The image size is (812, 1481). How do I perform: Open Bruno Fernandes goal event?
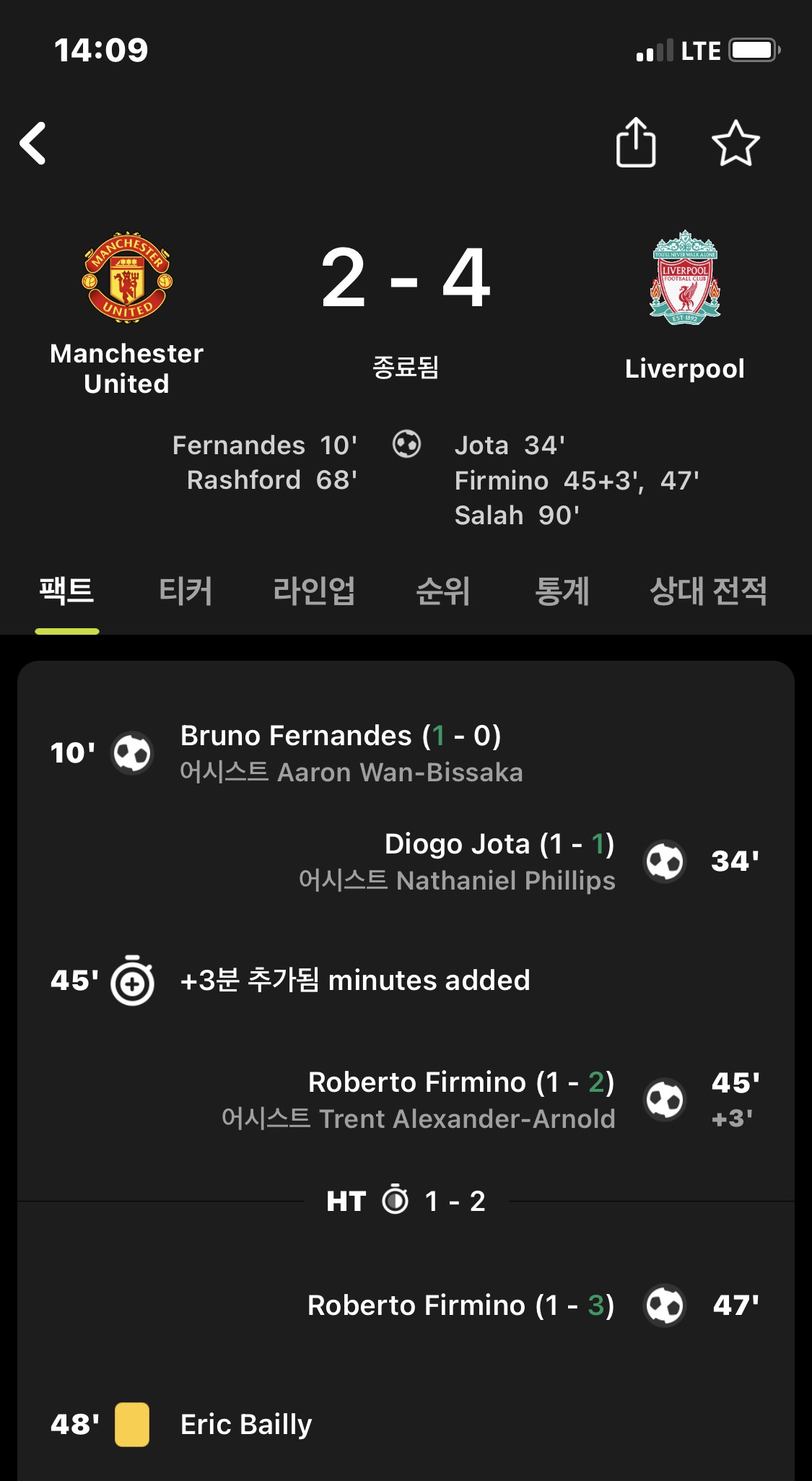tap(406, 753)
